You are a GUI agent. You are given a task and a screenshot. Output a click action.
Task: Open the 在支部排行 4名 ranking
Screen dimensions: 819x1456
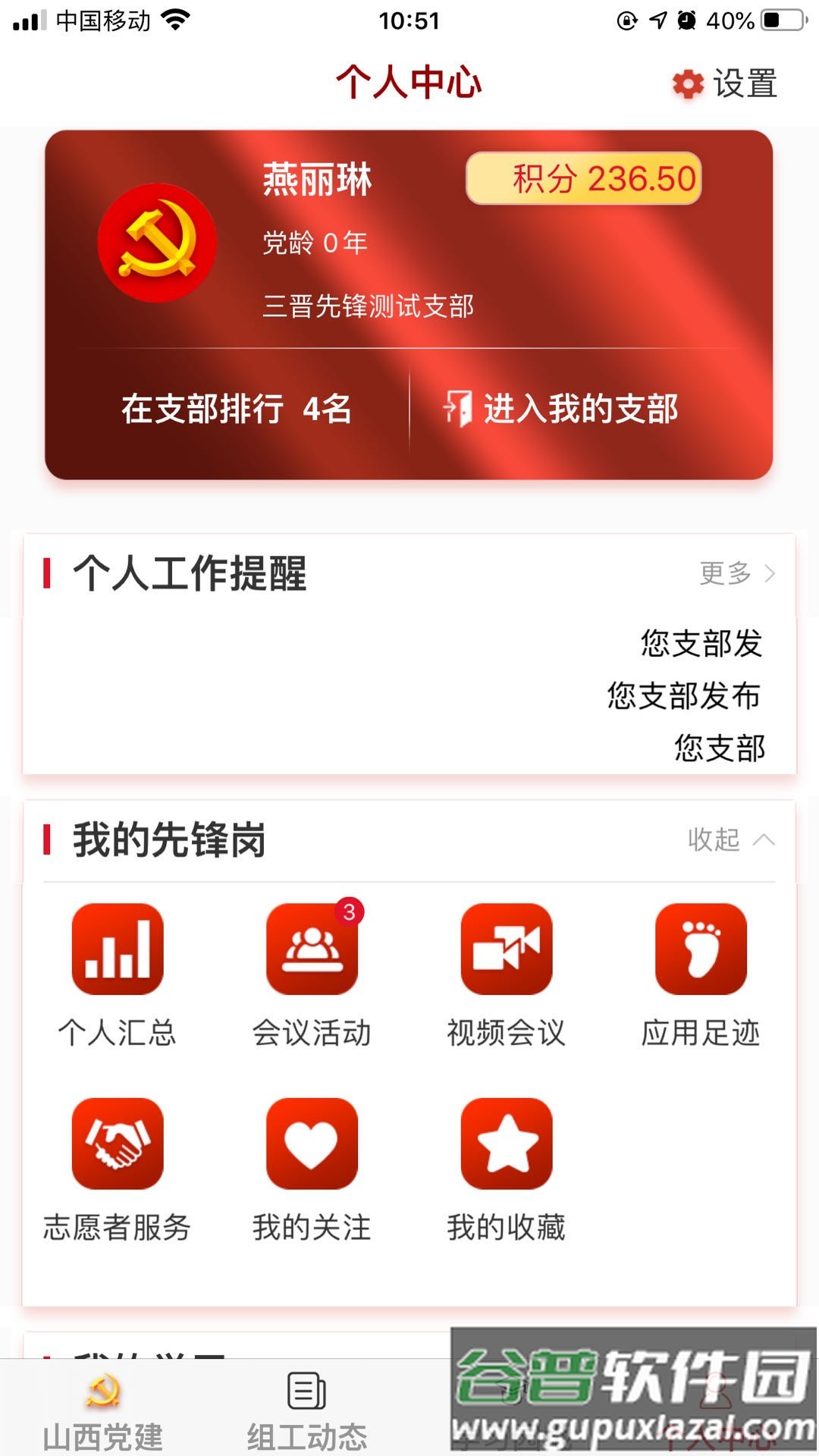point(235,408)
